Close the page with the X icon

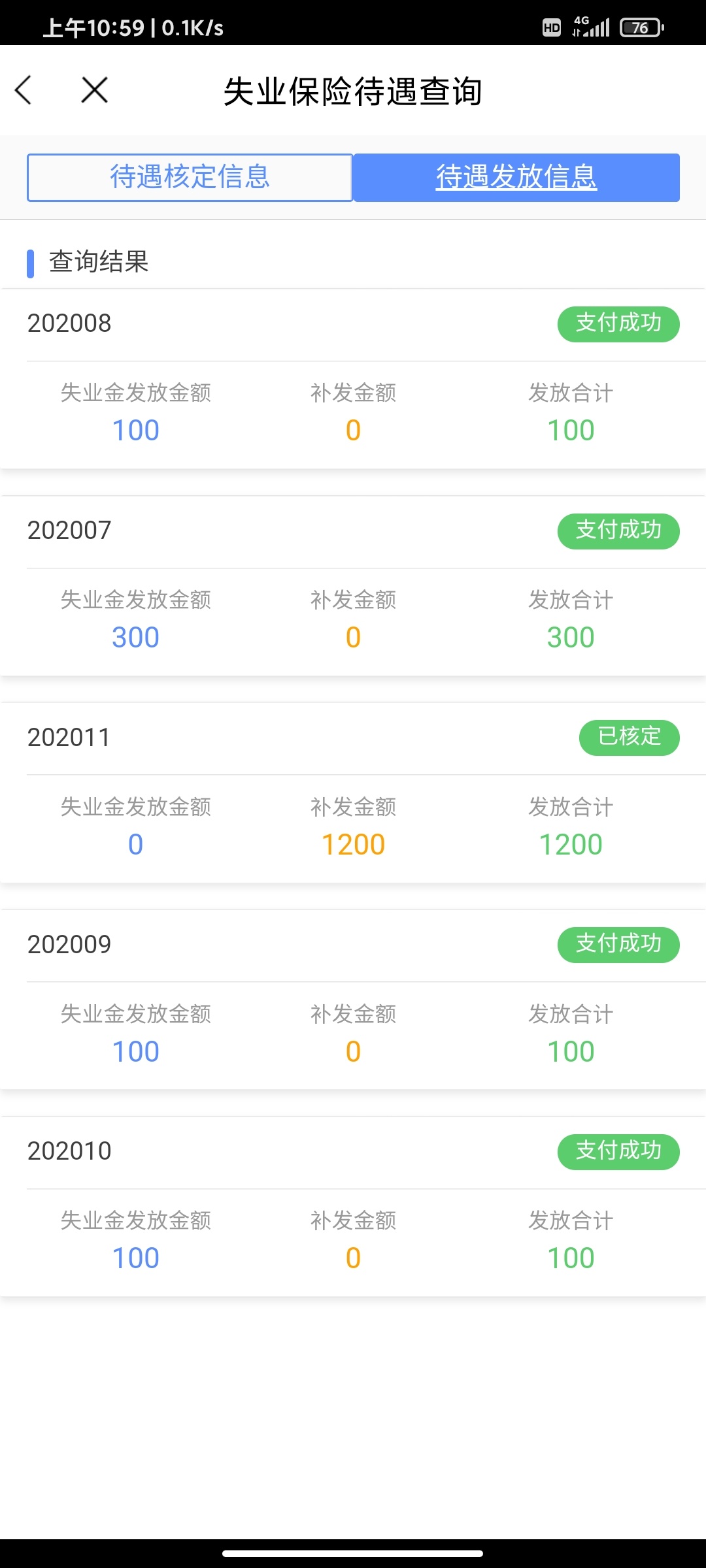click(95, 90)
